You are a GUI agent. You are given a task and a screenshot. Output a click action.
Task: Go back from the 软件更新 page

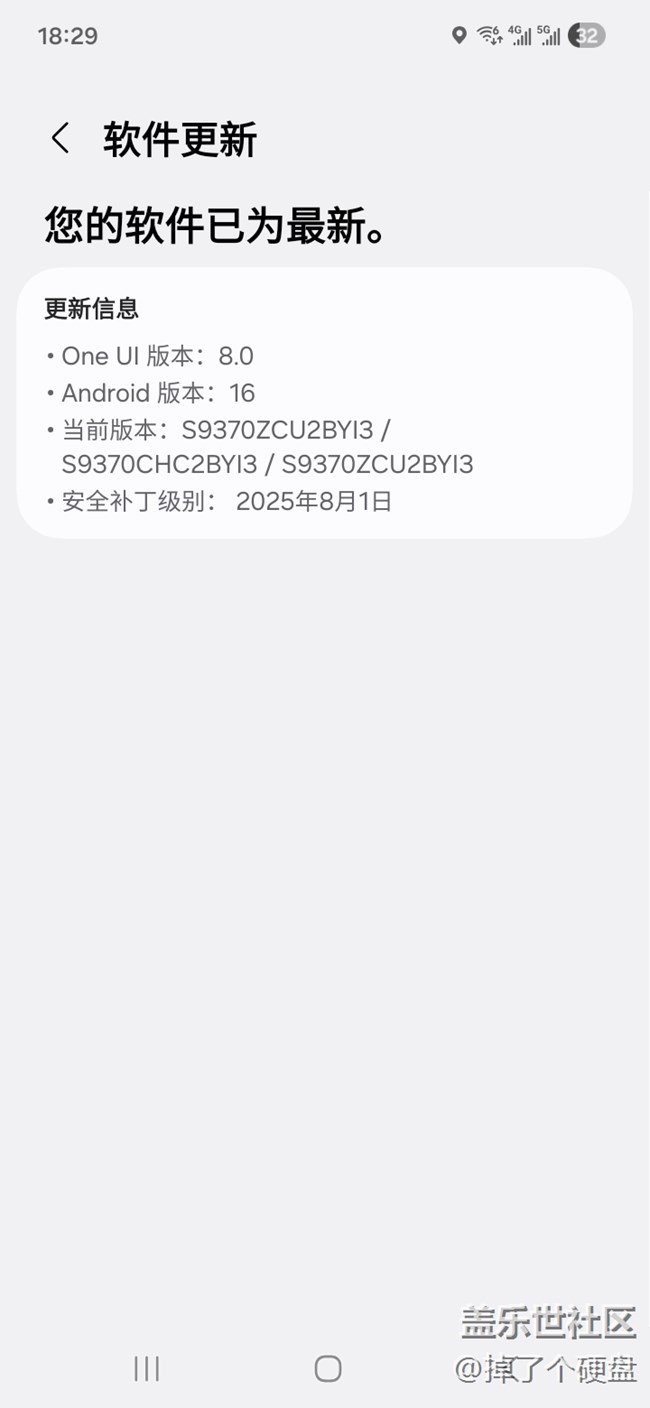(61, 138)
